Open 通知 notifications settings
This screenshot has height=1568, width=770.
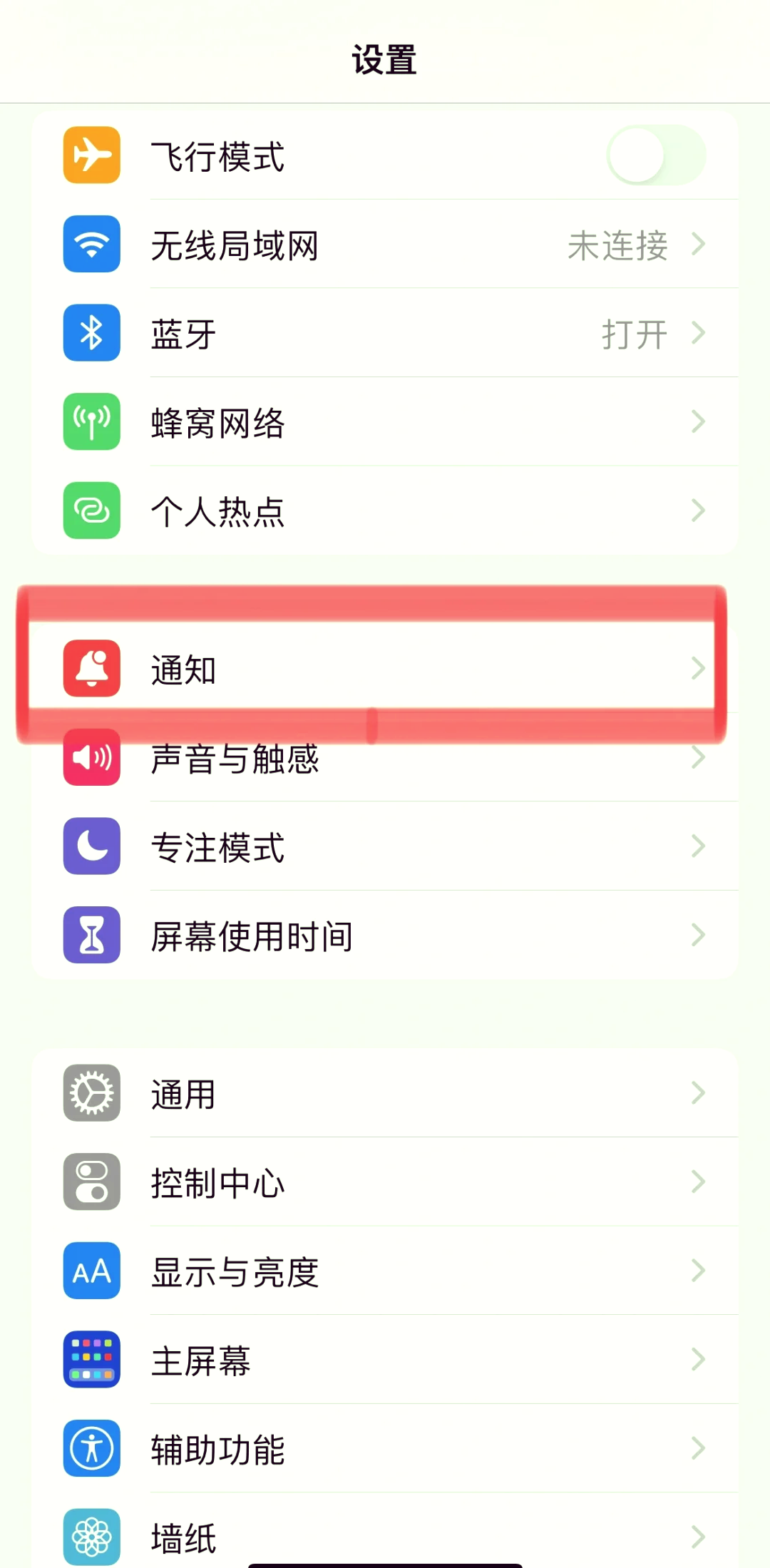385,669
